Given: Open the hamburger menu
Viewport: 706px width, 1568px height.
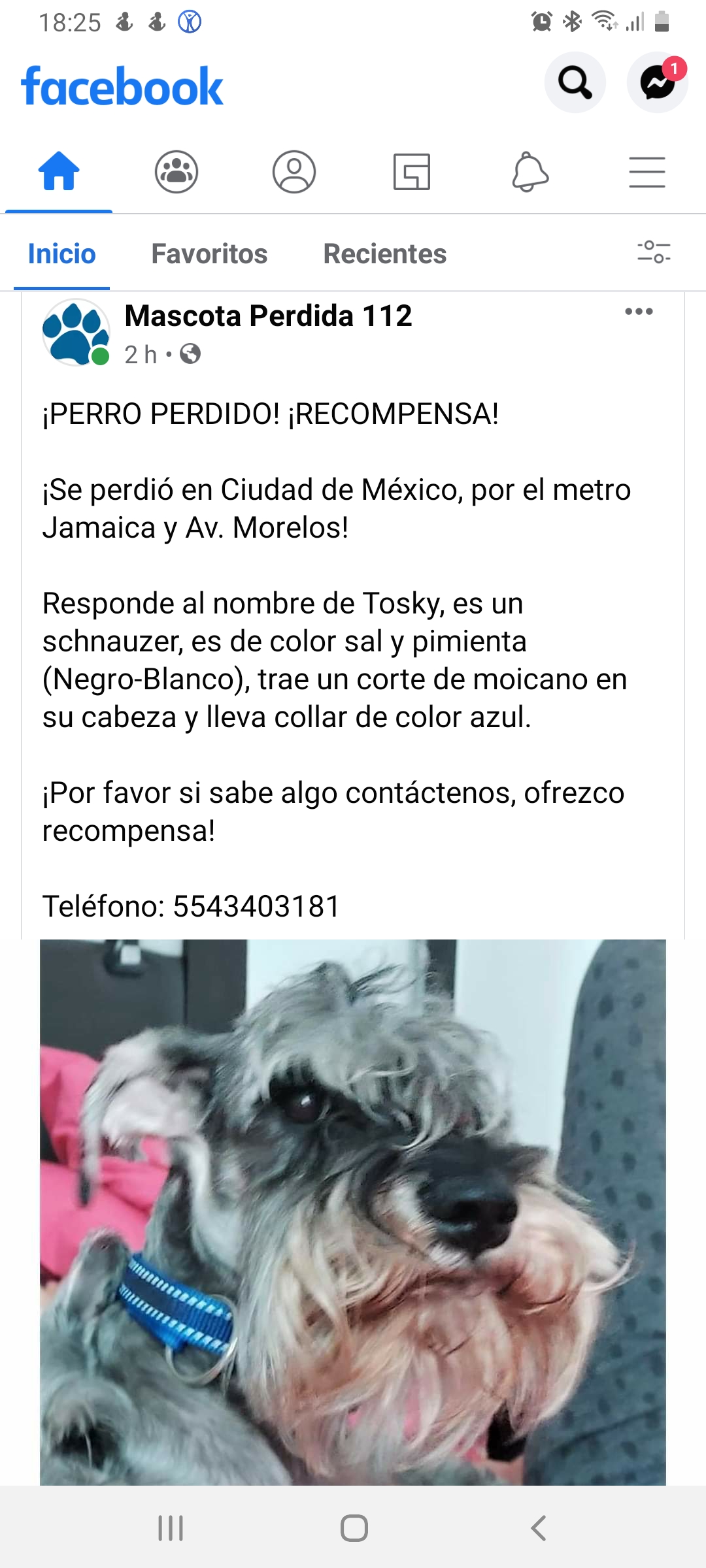Looking at the screenshot, I should (647, 172).
